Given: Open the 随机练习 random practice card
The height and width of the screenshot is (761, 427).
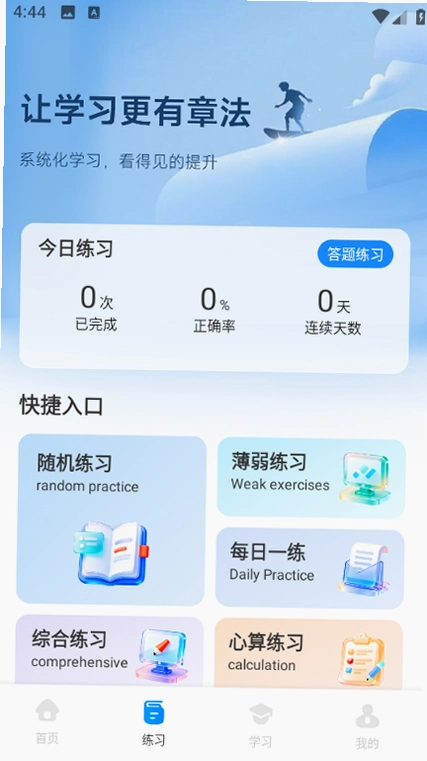Looking at the screenshot, I should click(112, 520).
